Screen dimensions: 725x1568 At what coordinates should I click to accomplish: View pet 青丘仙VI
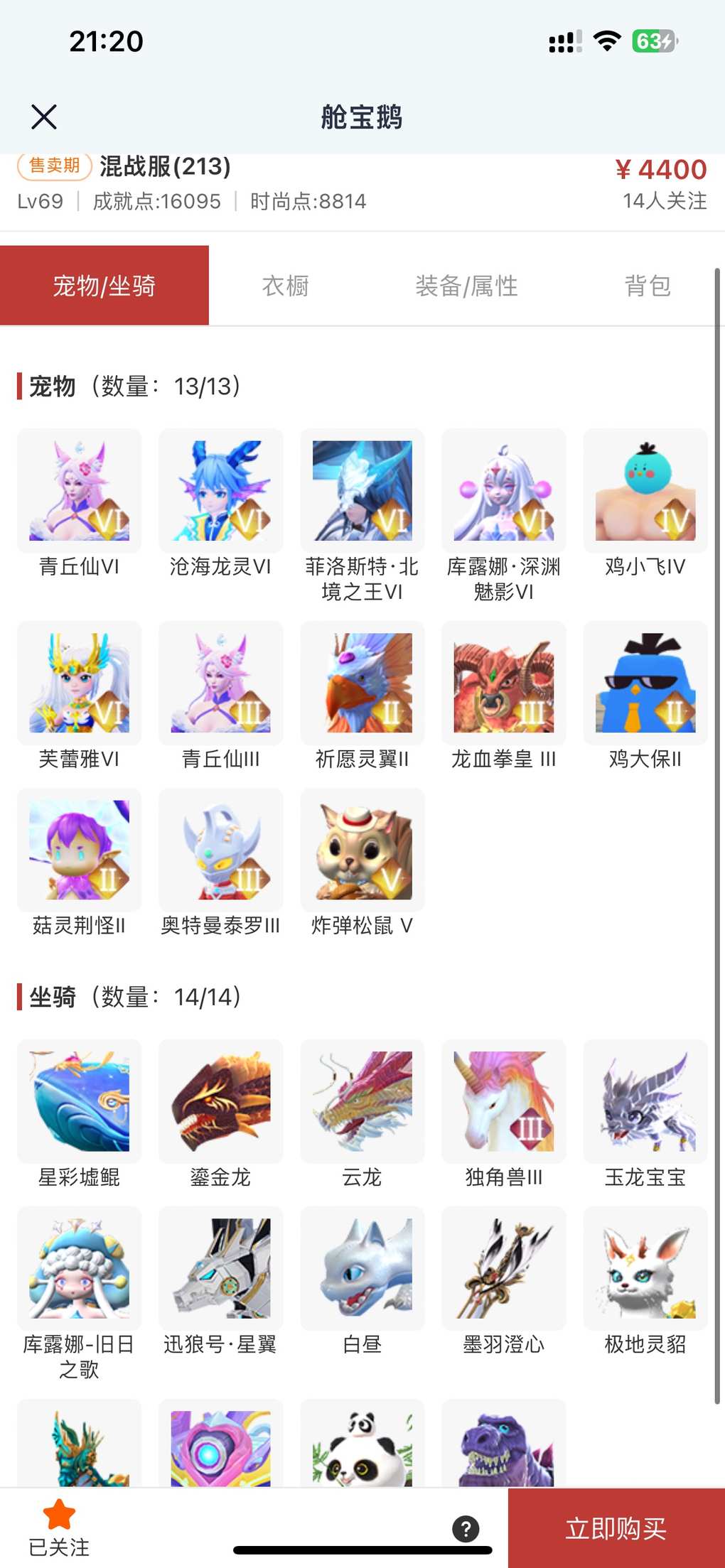pos(79,491)
